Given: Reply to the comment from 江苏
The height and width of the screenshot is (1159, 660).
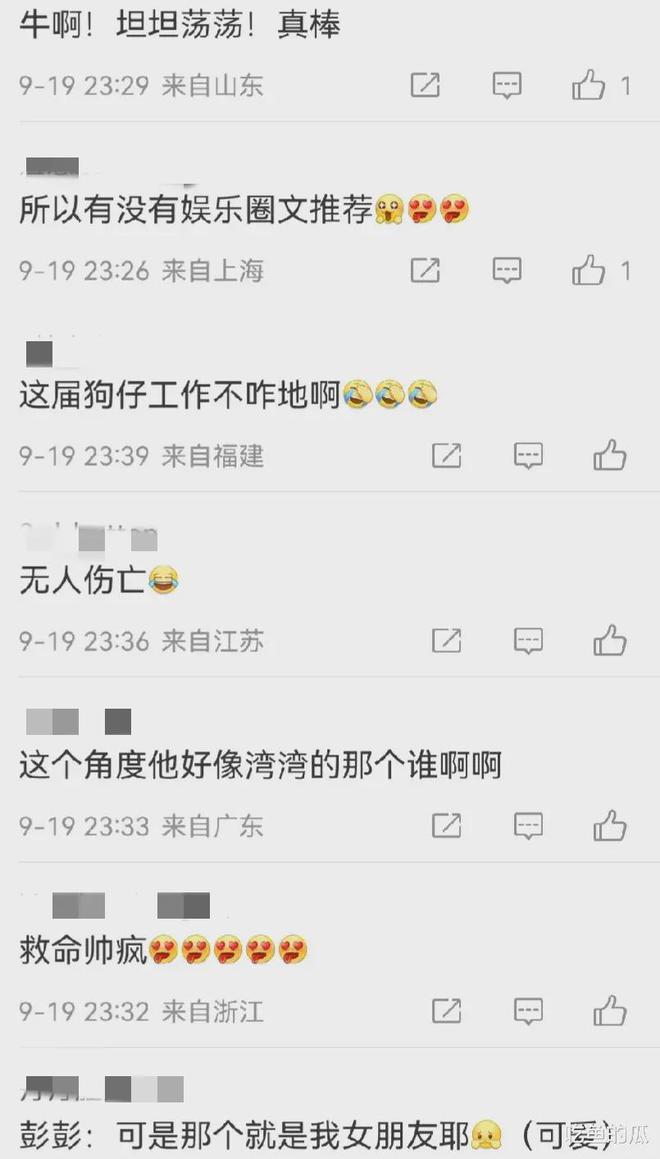Looking at the screenshot, I should tap(528, 640).
